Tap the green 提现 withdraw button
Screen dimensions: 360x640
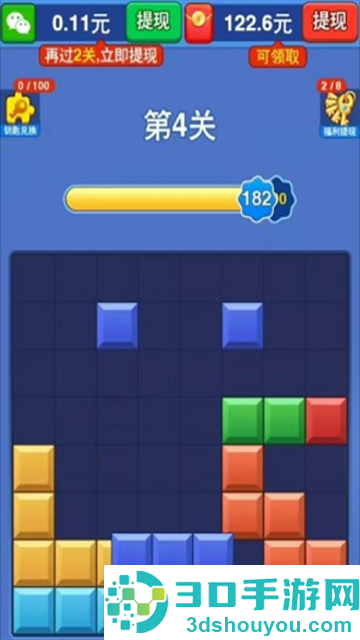tap(153, 22)
